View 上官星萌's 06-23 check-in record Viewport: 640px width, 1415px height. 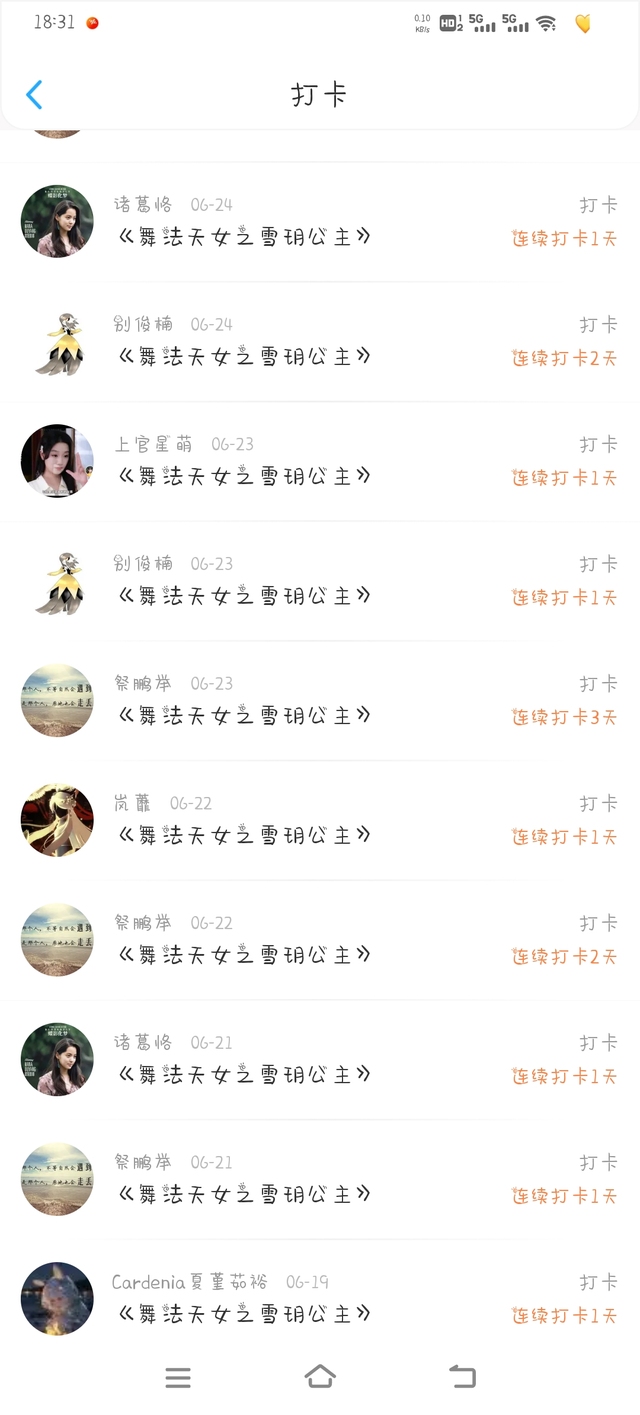pos(320,461)
